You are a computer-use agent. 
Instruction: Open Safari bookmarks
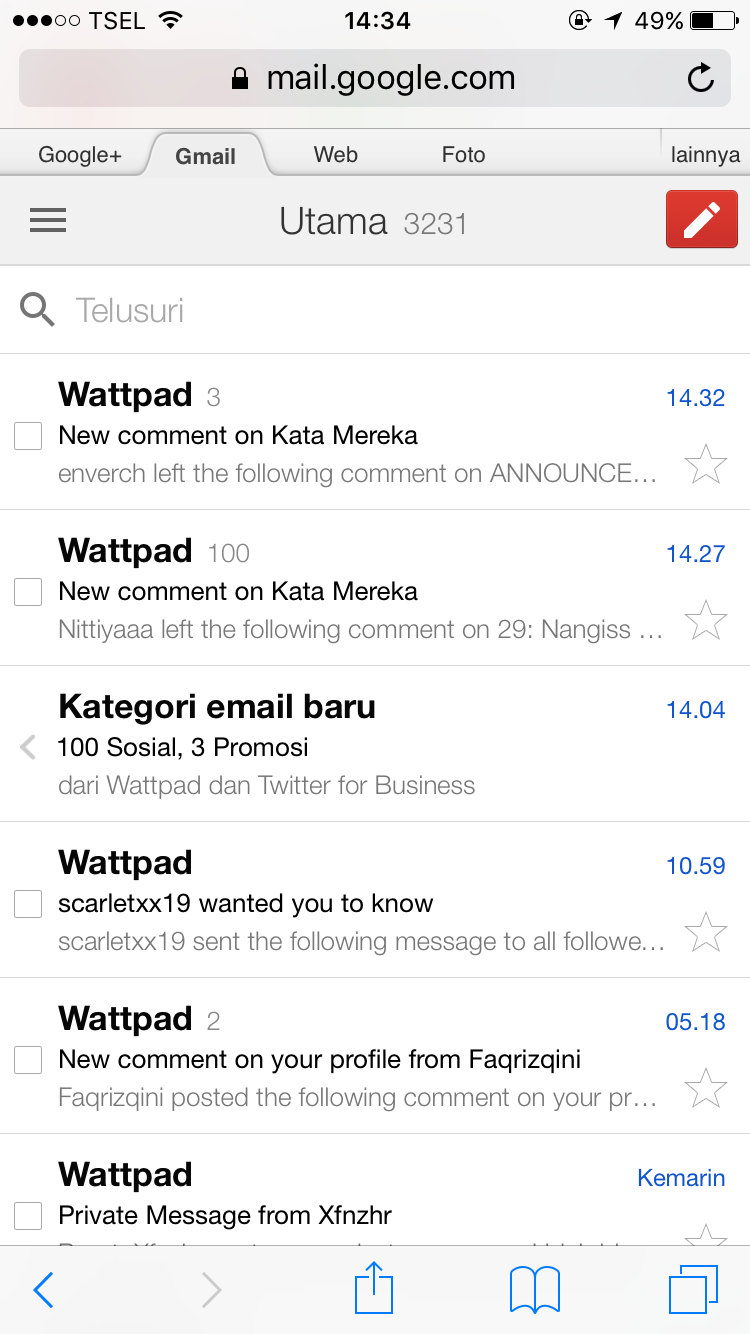(534, 1290)
